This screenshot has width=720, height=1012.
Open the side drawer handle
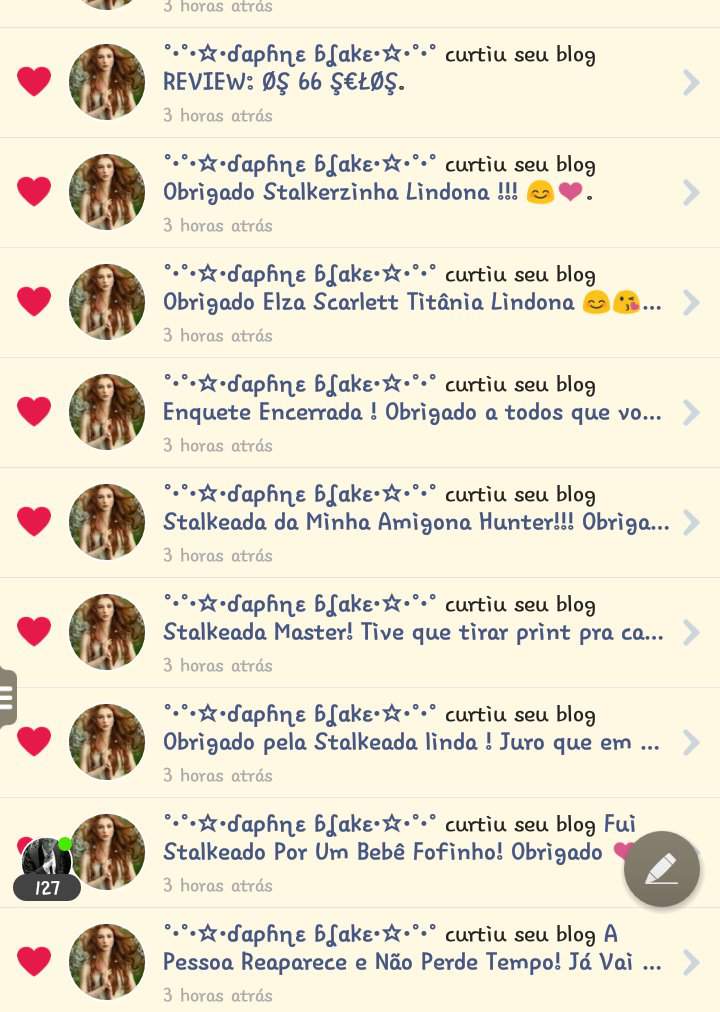tap(7, 697)
